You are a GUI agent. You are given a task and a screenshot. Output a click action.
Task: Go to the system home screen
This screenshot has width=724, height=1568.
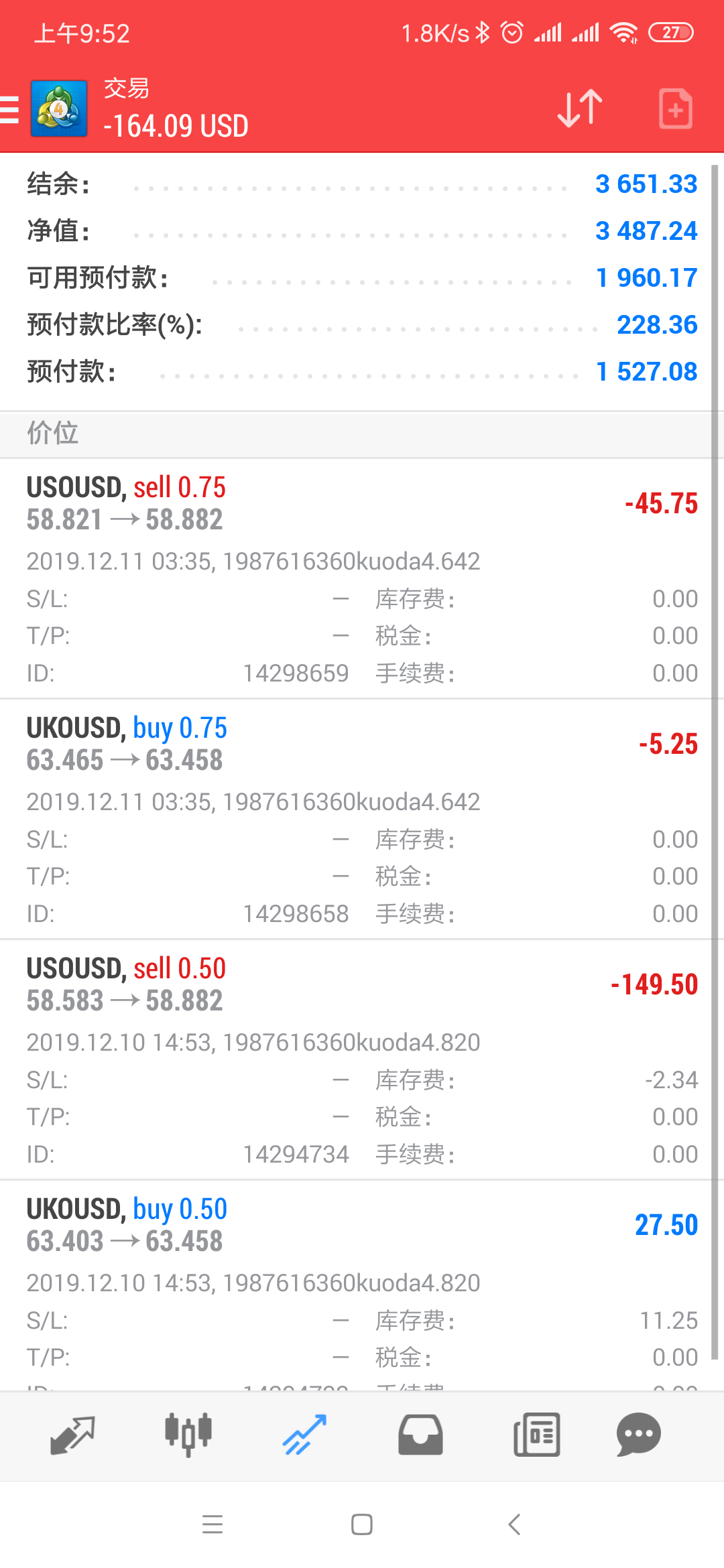[x=362, y=1524]
